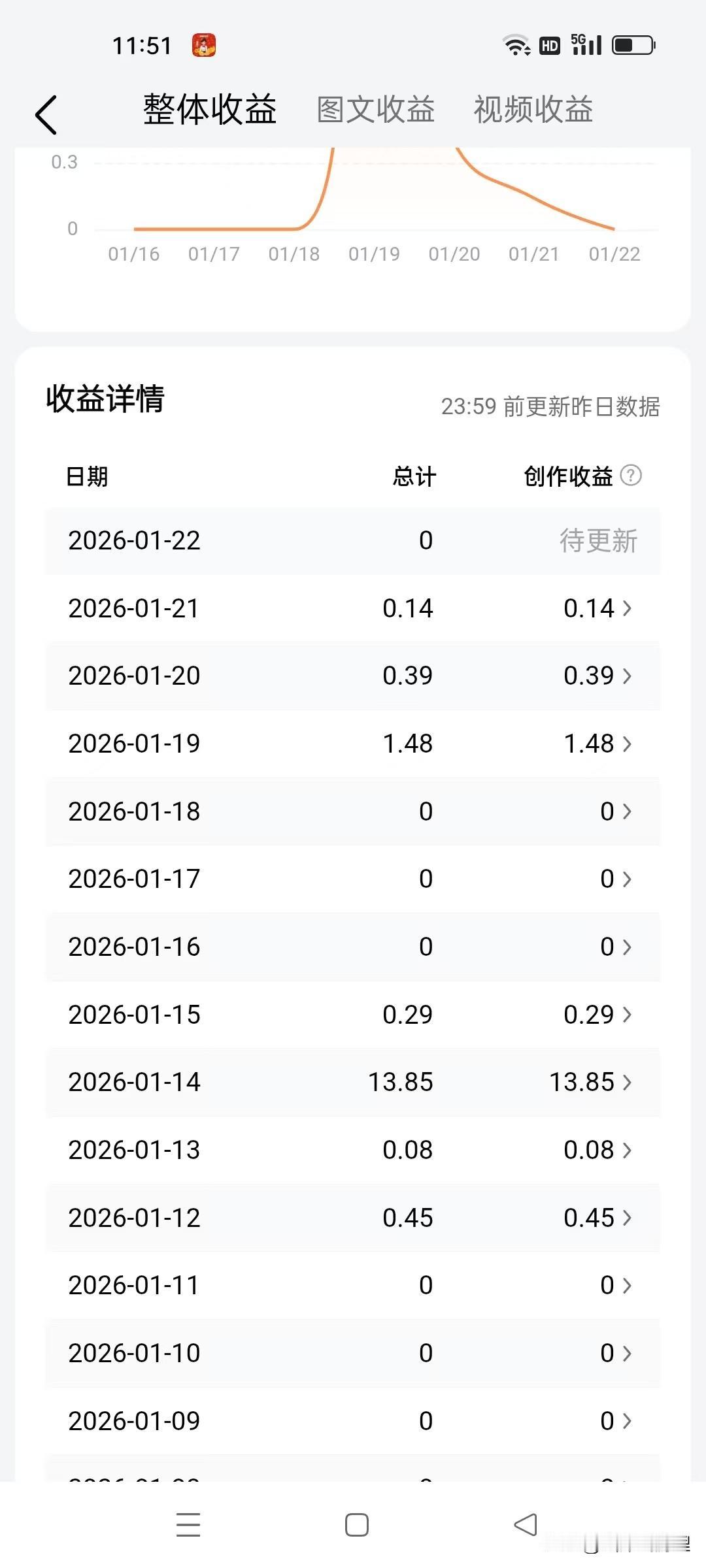Tap the back triangle in navigation bar
The image size is (706, 1568).
pyautogui.click(x=523, y=1525)
